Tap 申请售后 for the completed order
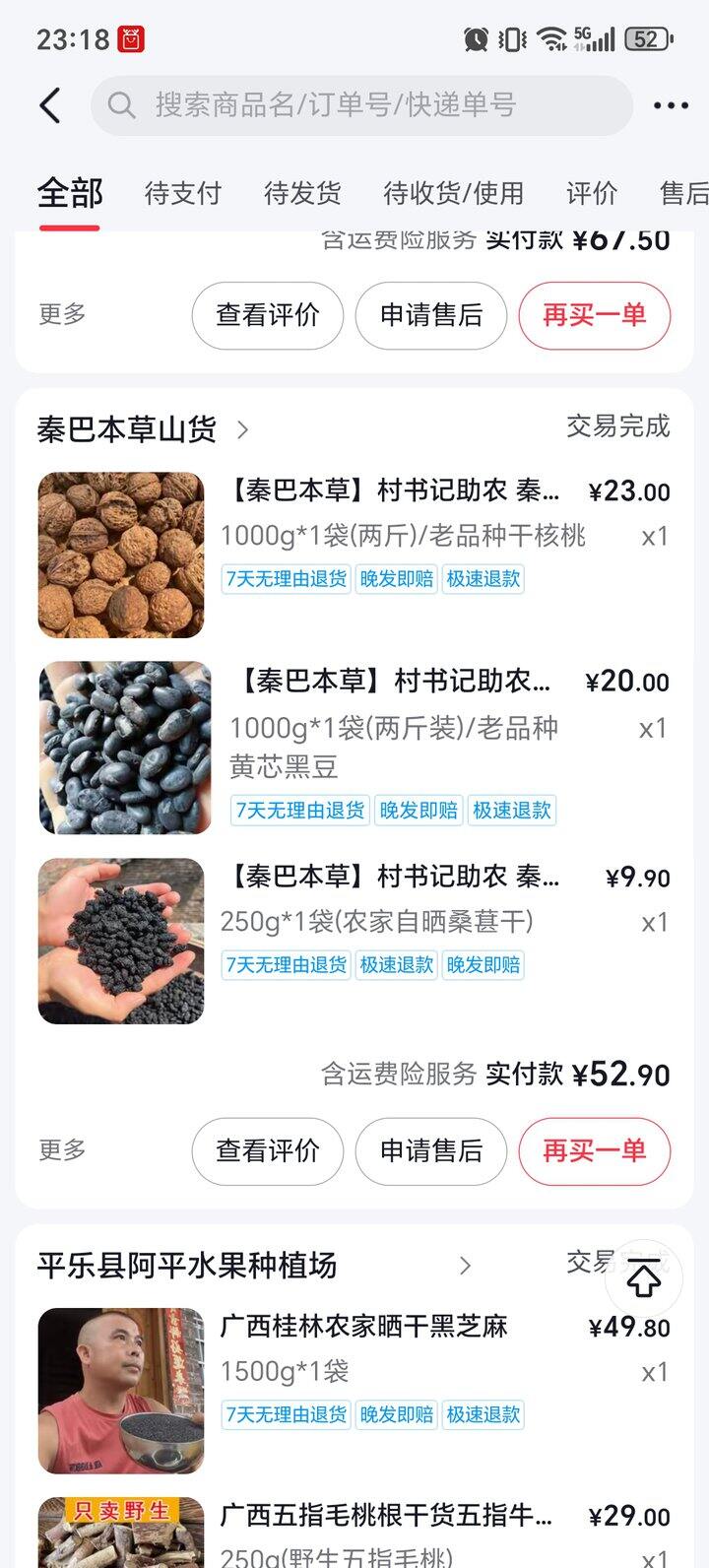 click(431, 1151)
